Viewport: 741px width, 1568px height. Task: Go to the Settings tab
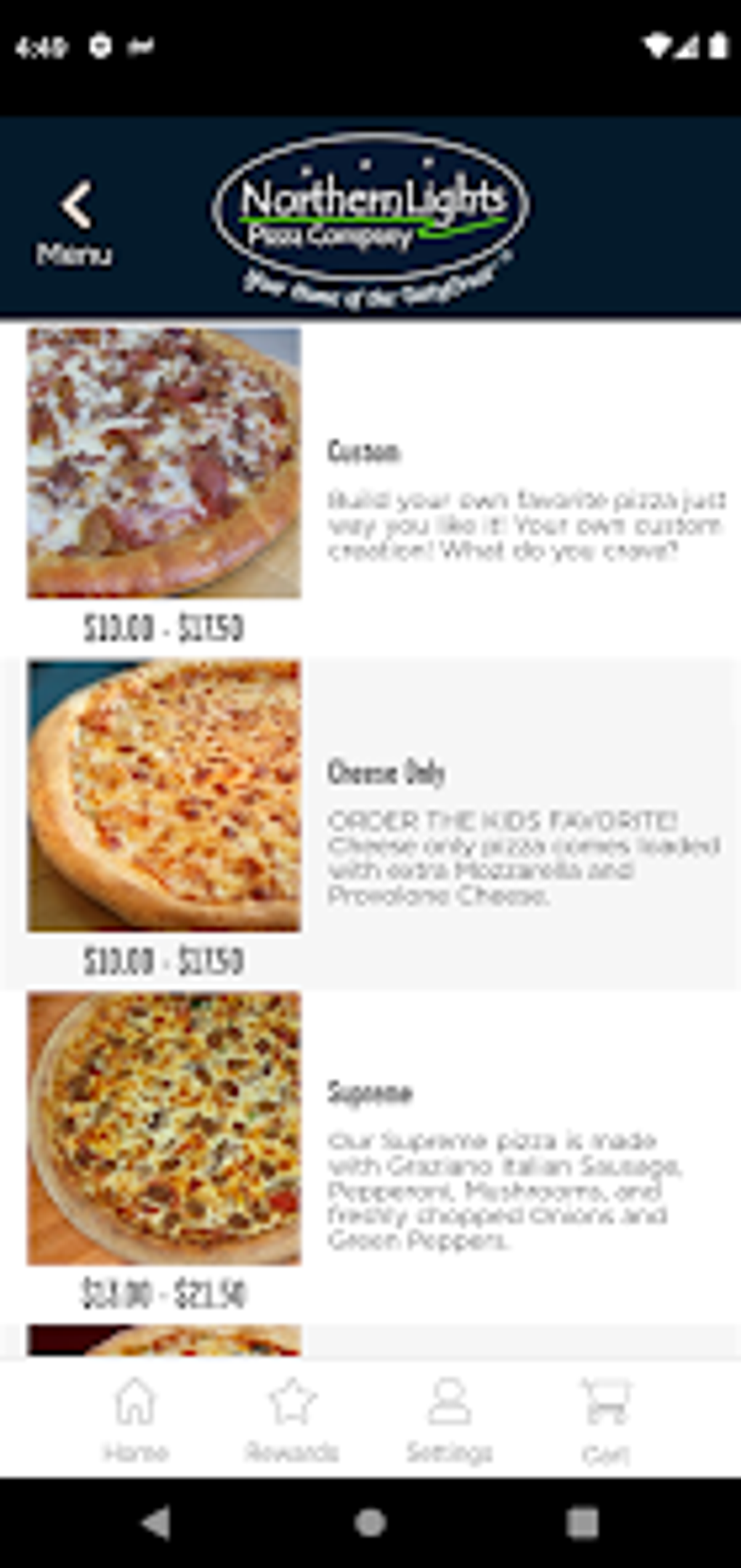449,1421
